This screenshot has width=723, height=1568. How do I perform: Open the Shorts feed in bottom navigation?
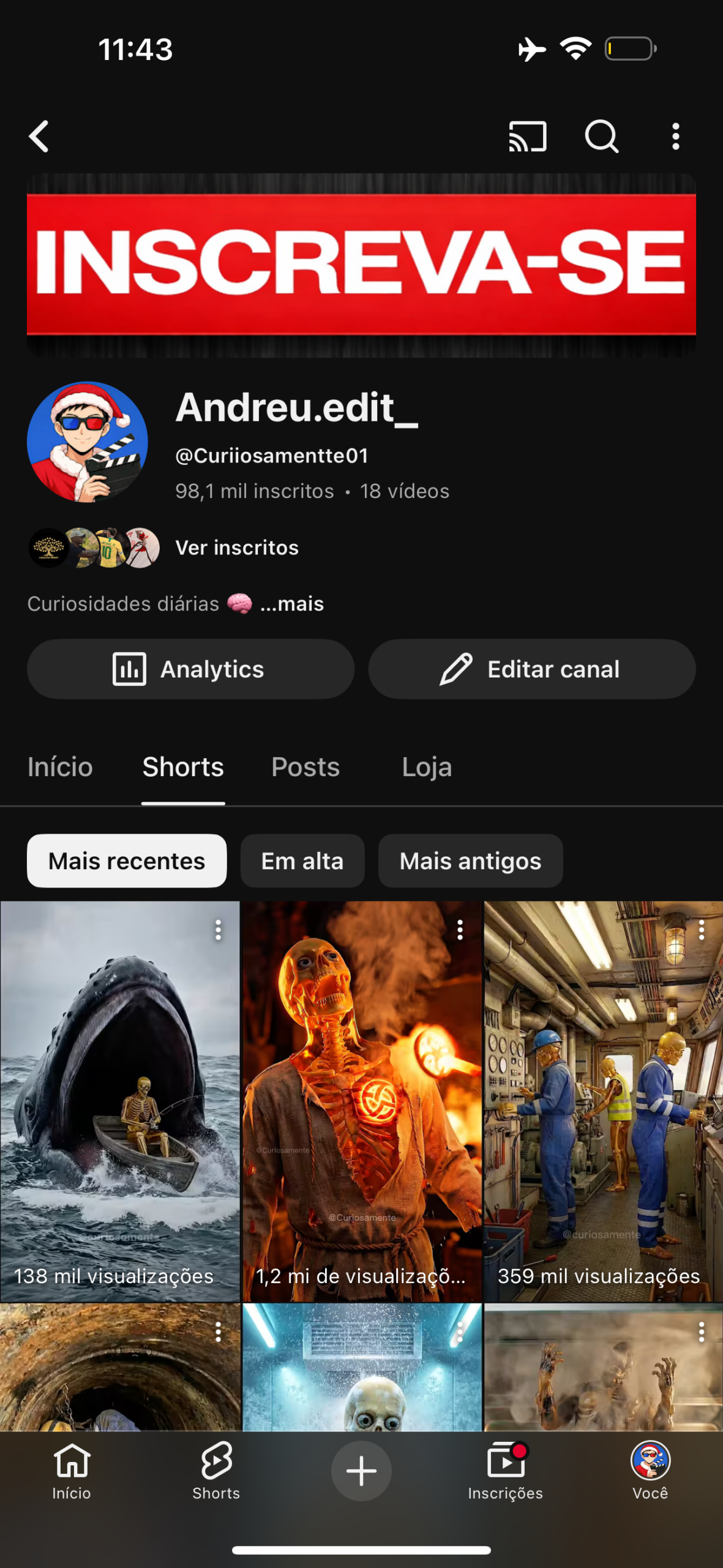tap(216, 1470)
